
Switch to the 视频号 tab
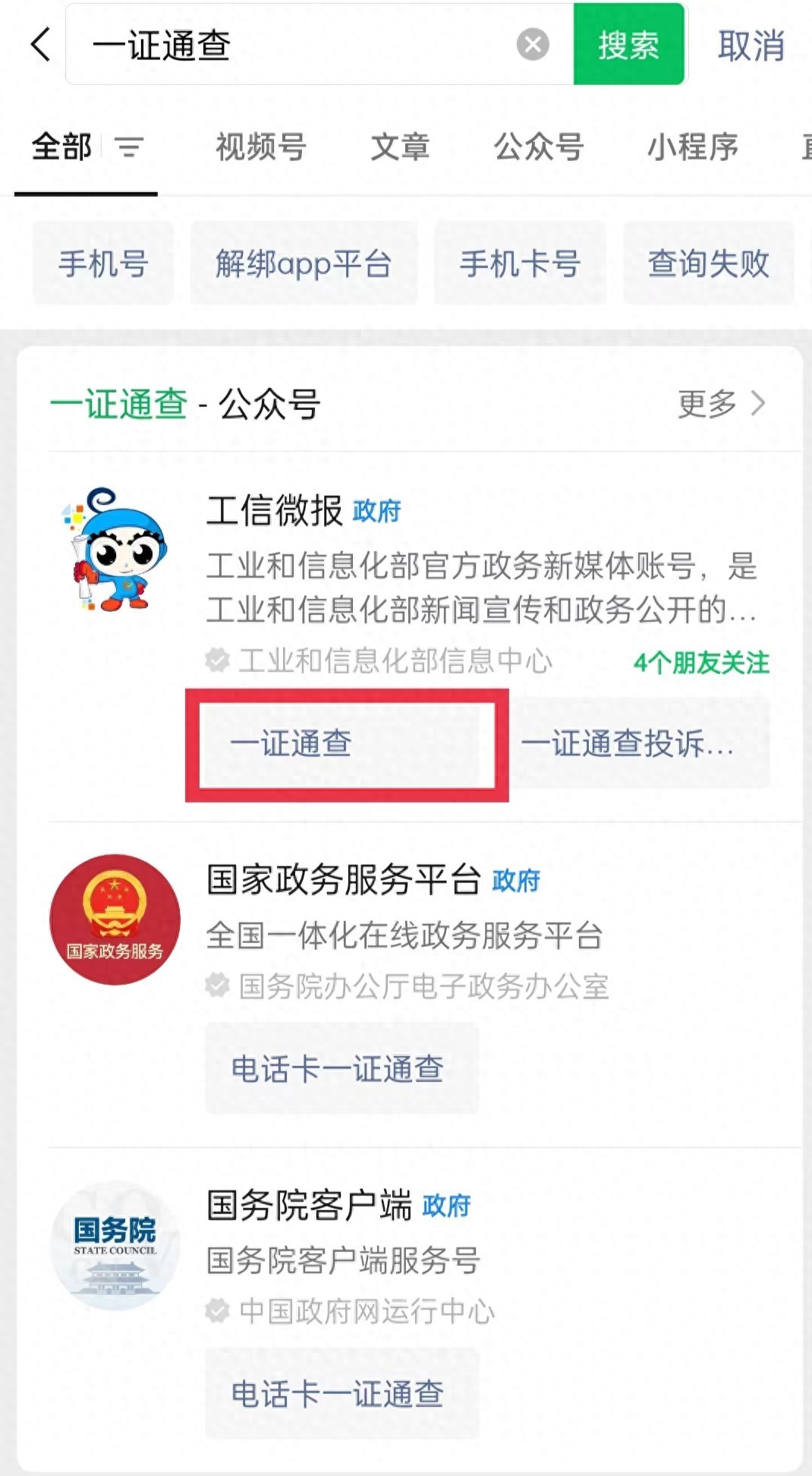[260, 147]
